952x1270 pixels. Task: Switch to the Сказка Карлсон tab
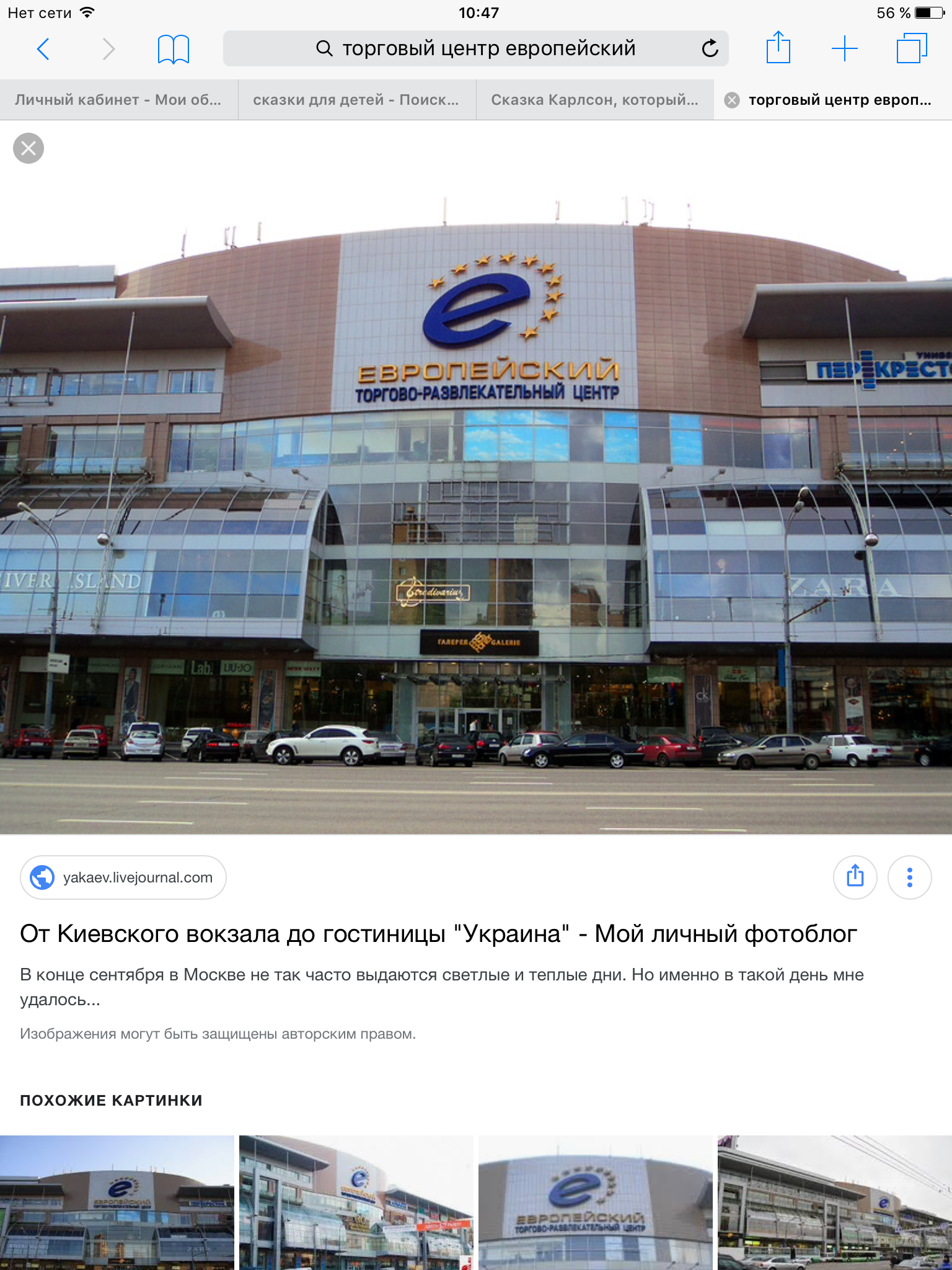tap(595, 100)
